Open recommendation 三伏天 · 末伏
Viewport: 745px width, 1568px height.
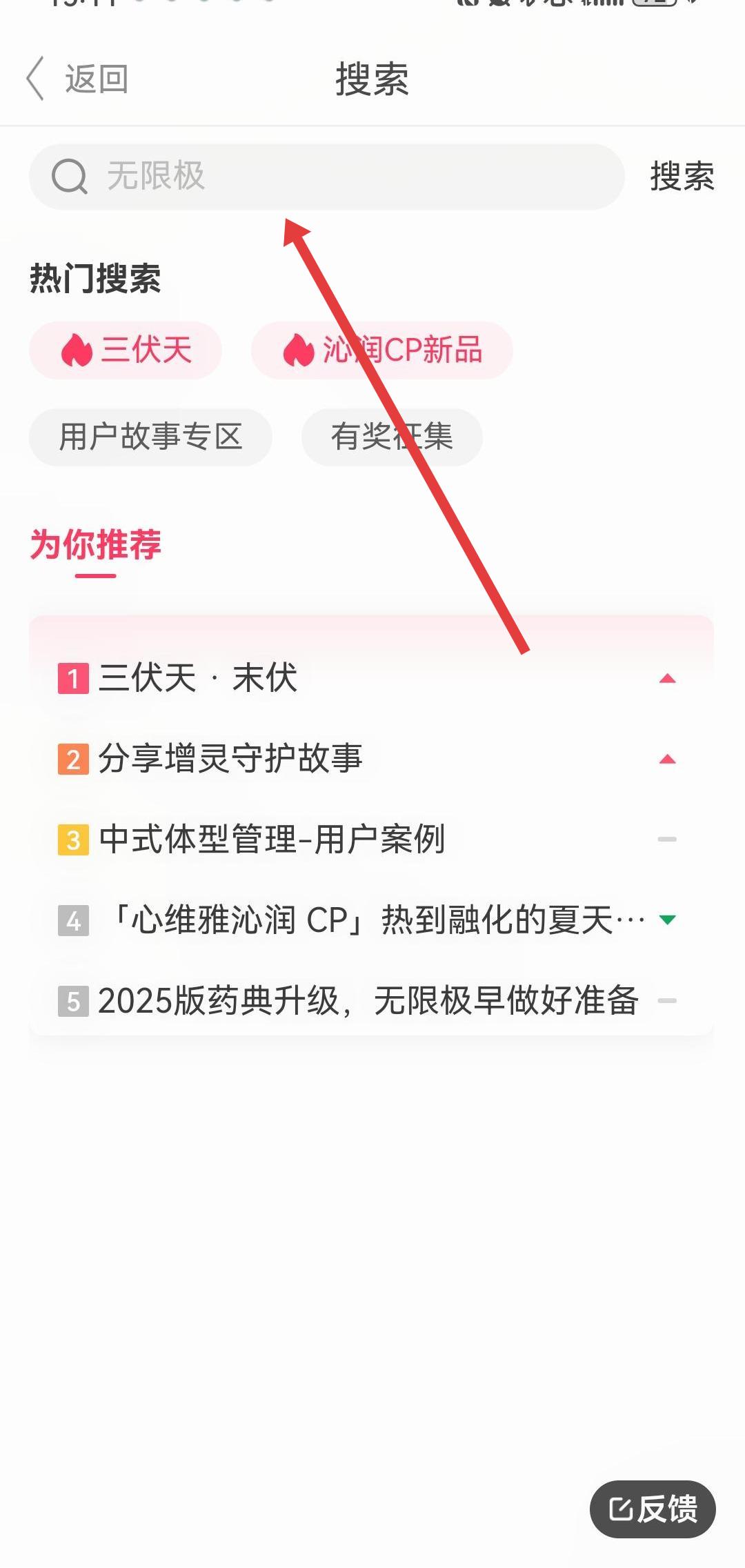[199, 677]
